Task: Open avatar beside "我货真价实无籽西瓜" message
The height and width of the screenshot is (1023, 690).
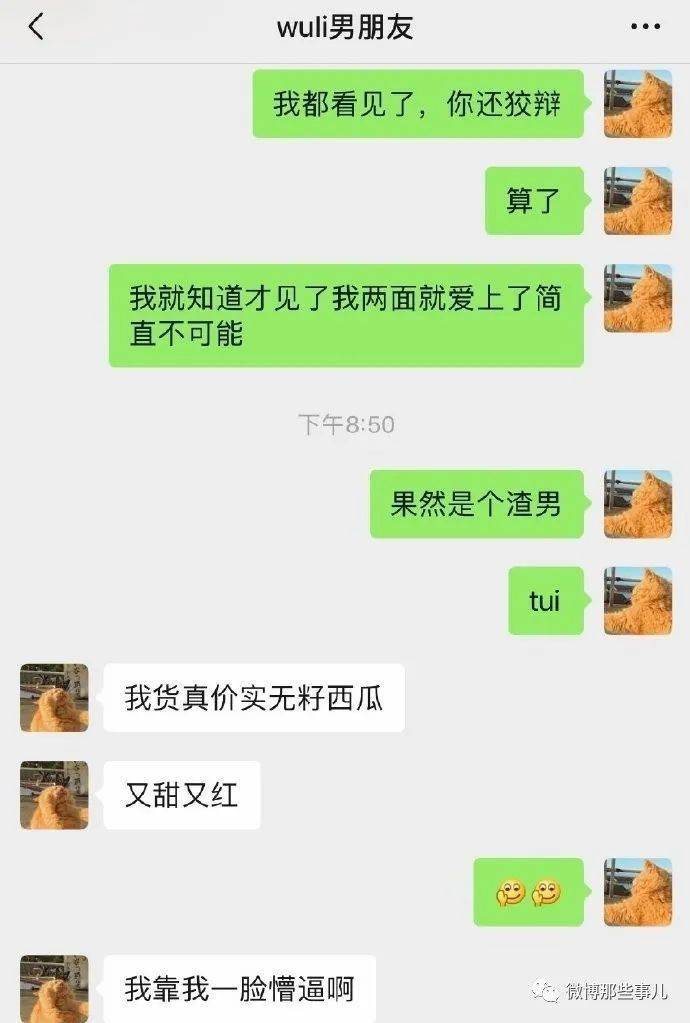Action: (54, 698)
